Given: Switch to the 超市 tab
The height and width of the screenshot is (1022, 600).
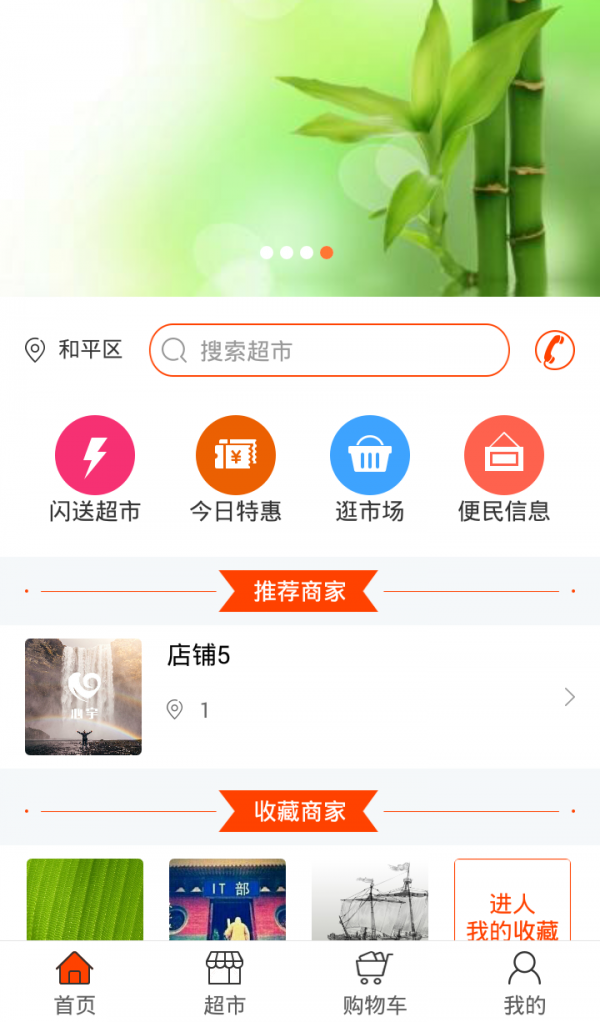Looking at the screenshot, I should pos(225,982).
